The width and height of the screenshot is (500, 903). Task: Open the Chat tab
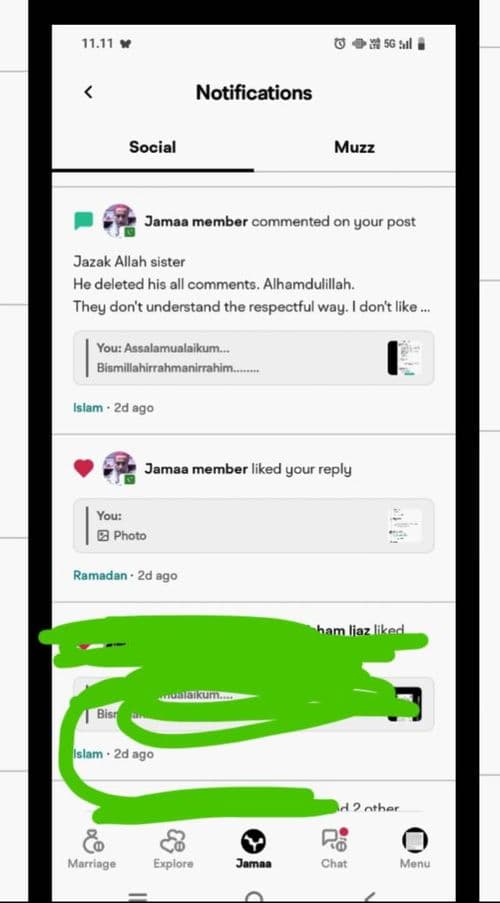334,849
